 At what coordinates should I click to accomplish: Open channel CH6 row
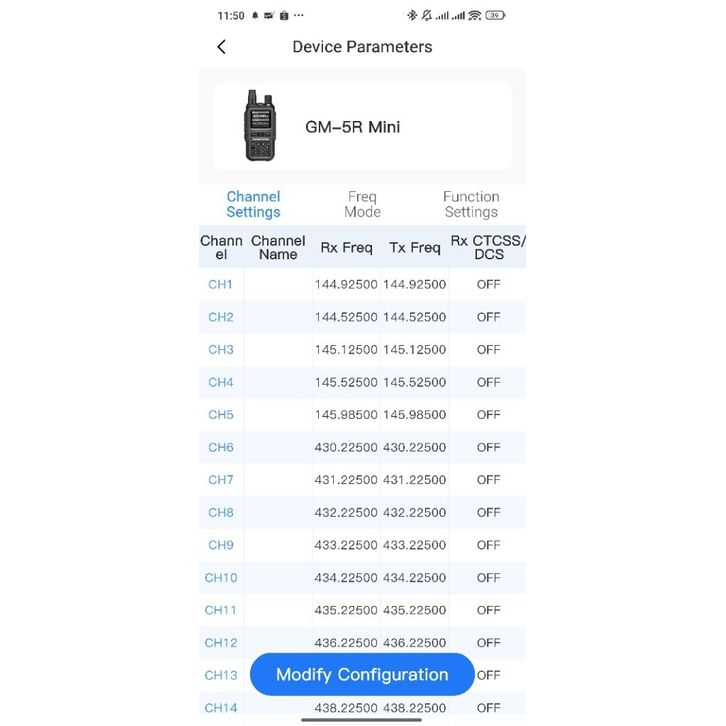click(x=220, y=447)
